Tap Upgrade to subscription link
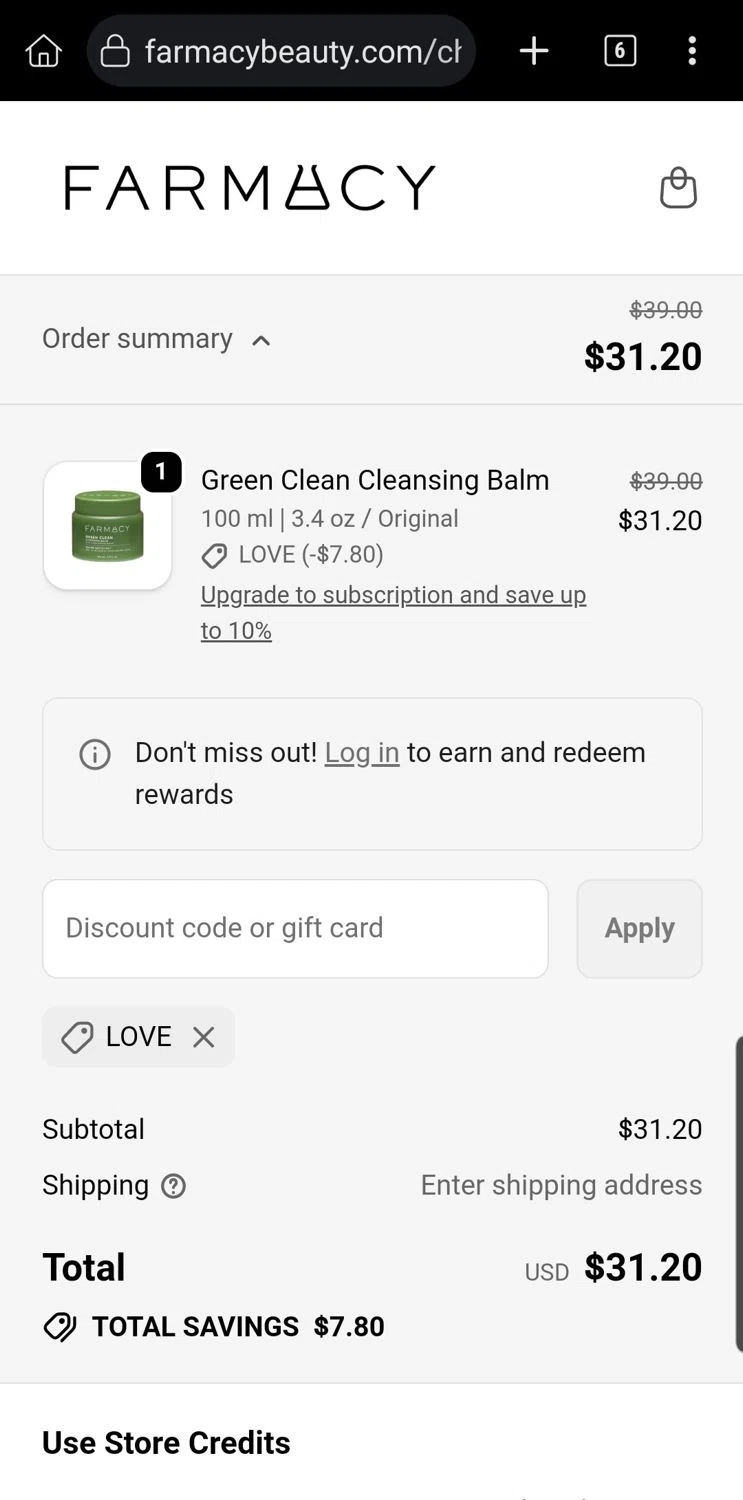This screenshot has height=1500, width=743. coord(392,596)
